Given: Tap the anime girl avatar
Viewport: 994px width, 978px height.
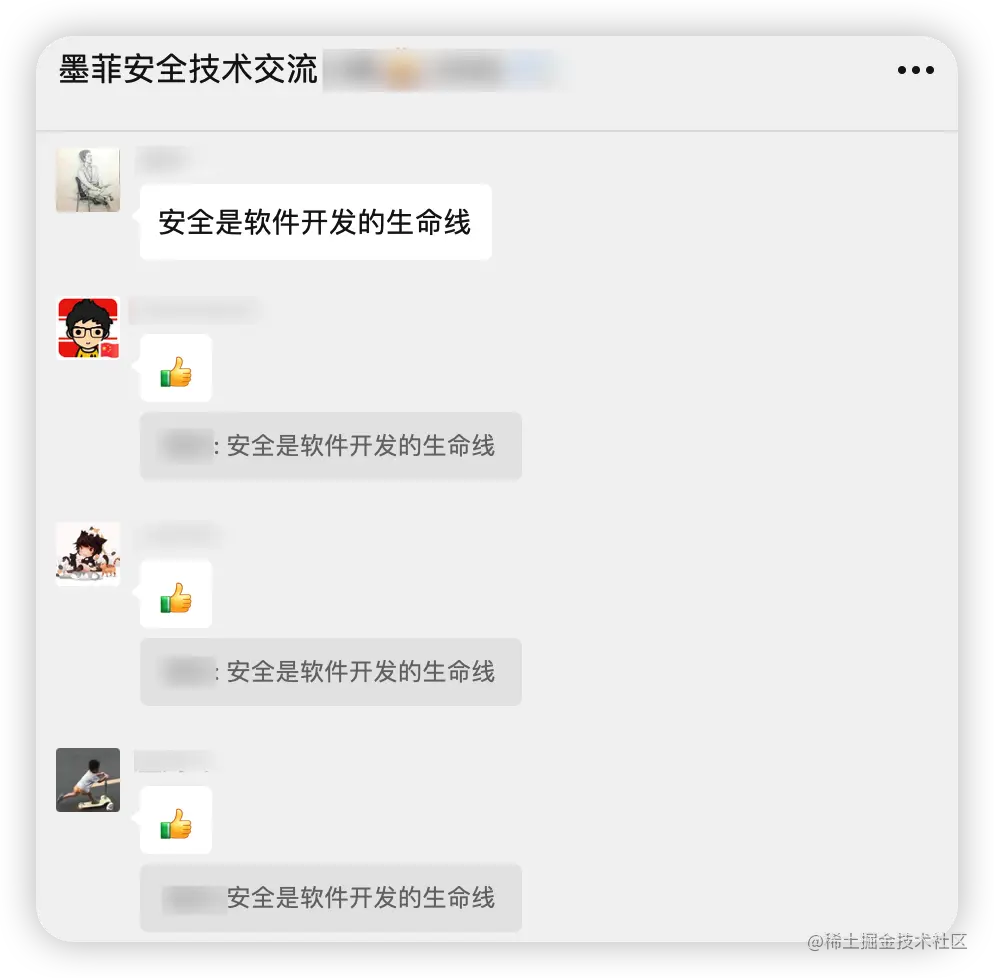Looking at the screenshot, I should tap(88, 554).
